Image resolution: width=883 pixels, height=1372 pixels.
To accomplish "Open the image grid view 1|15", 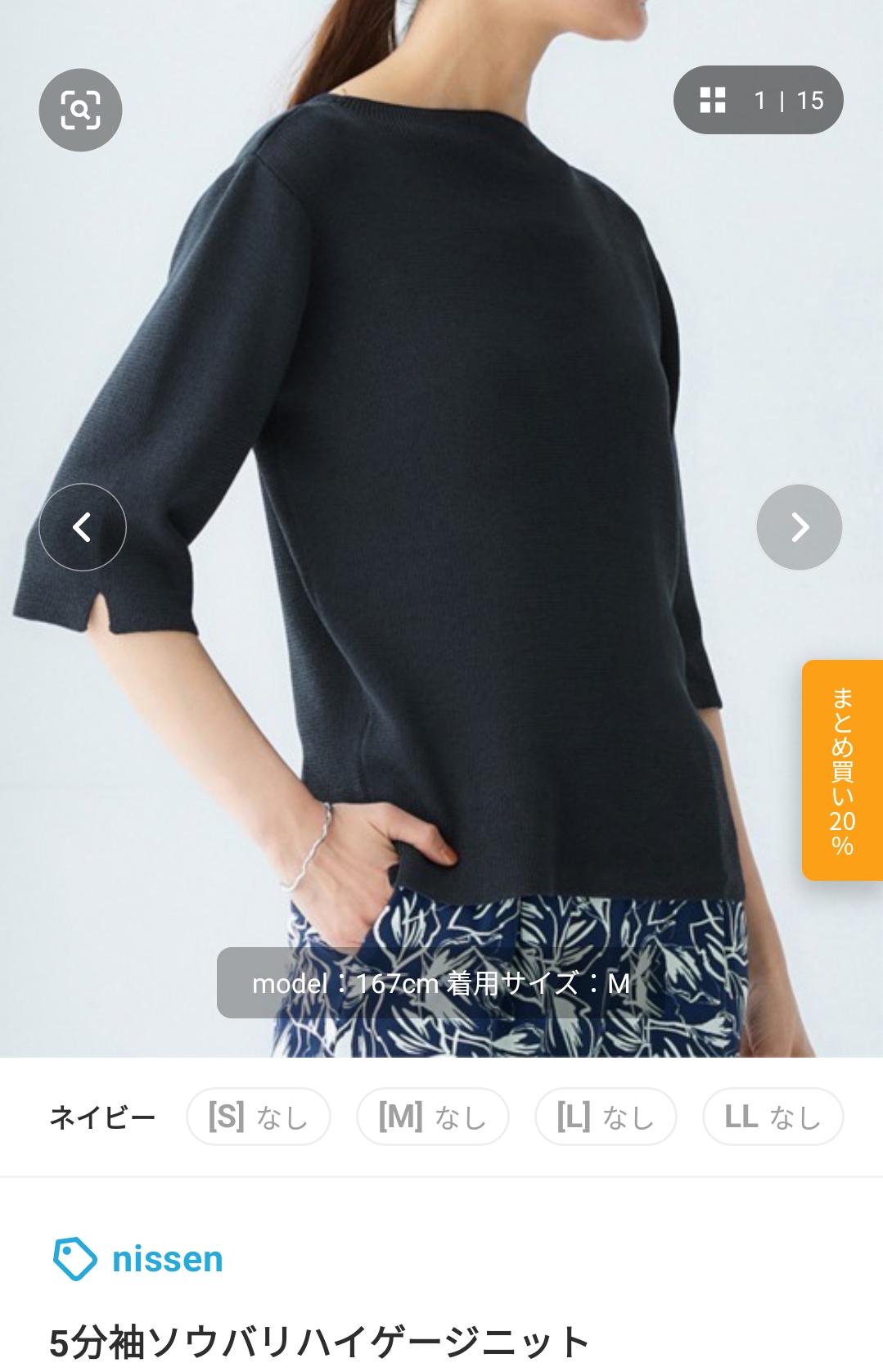I will (758, 100).
